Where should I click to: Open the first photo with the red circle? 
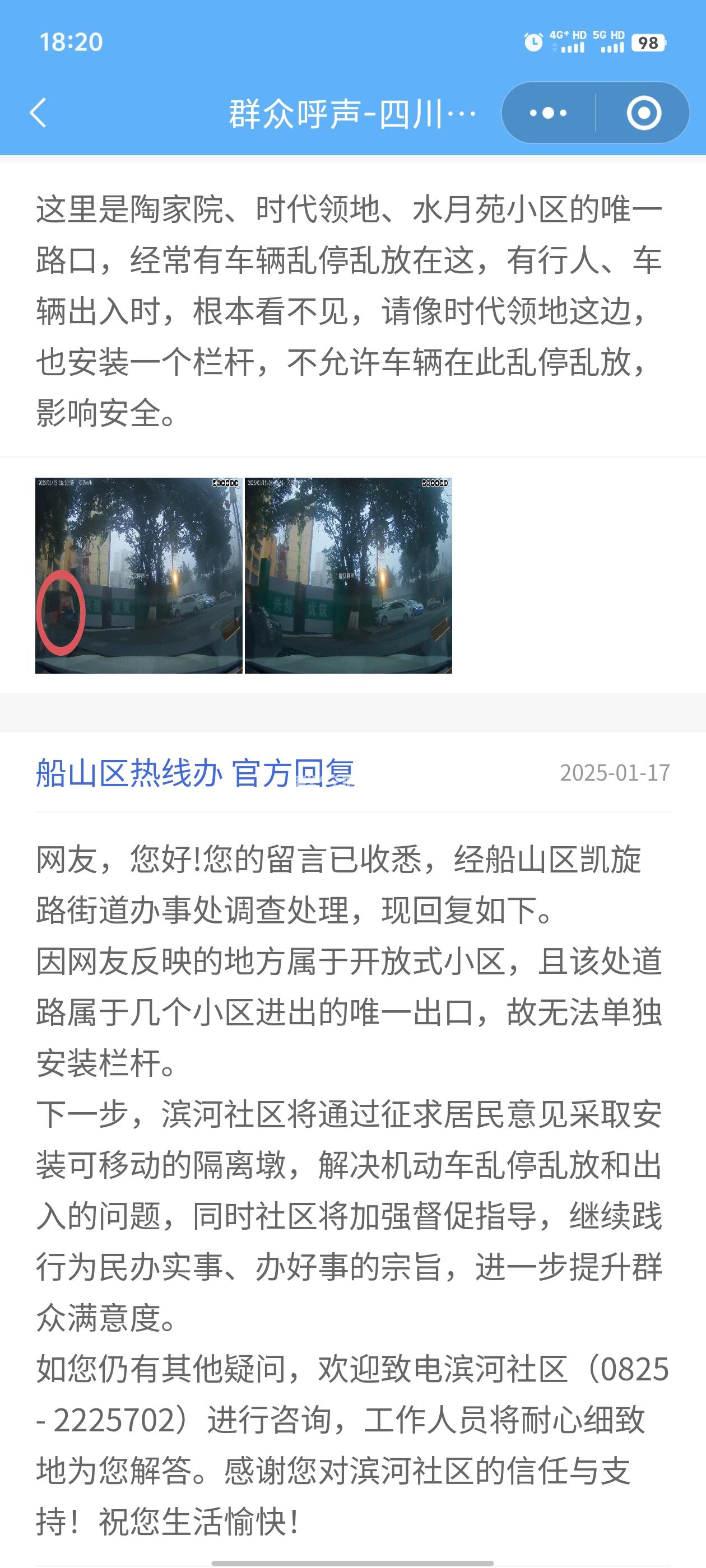pyautogui.click(x=139, y=575)
